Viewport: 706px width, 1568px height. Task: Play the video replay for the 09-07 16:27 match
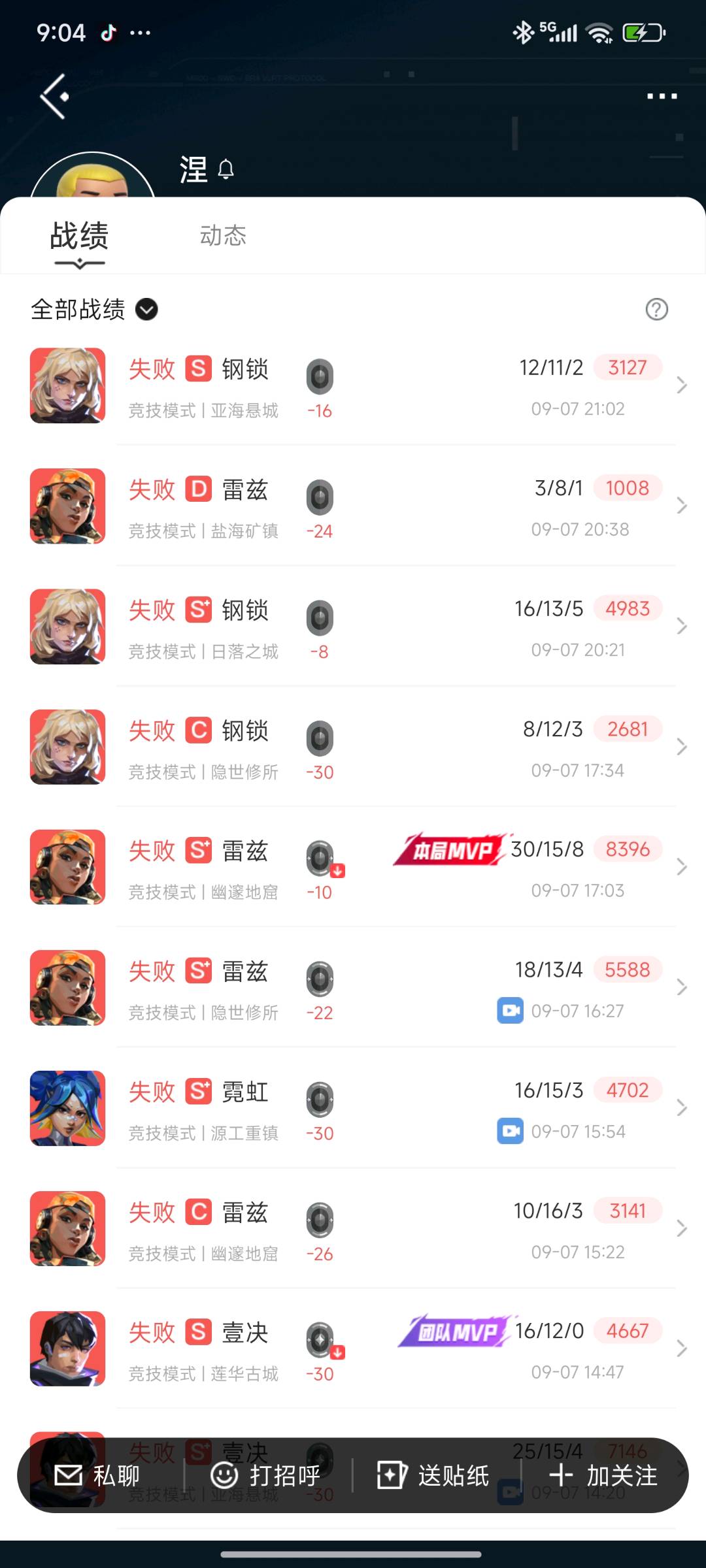pos(510,1011)
